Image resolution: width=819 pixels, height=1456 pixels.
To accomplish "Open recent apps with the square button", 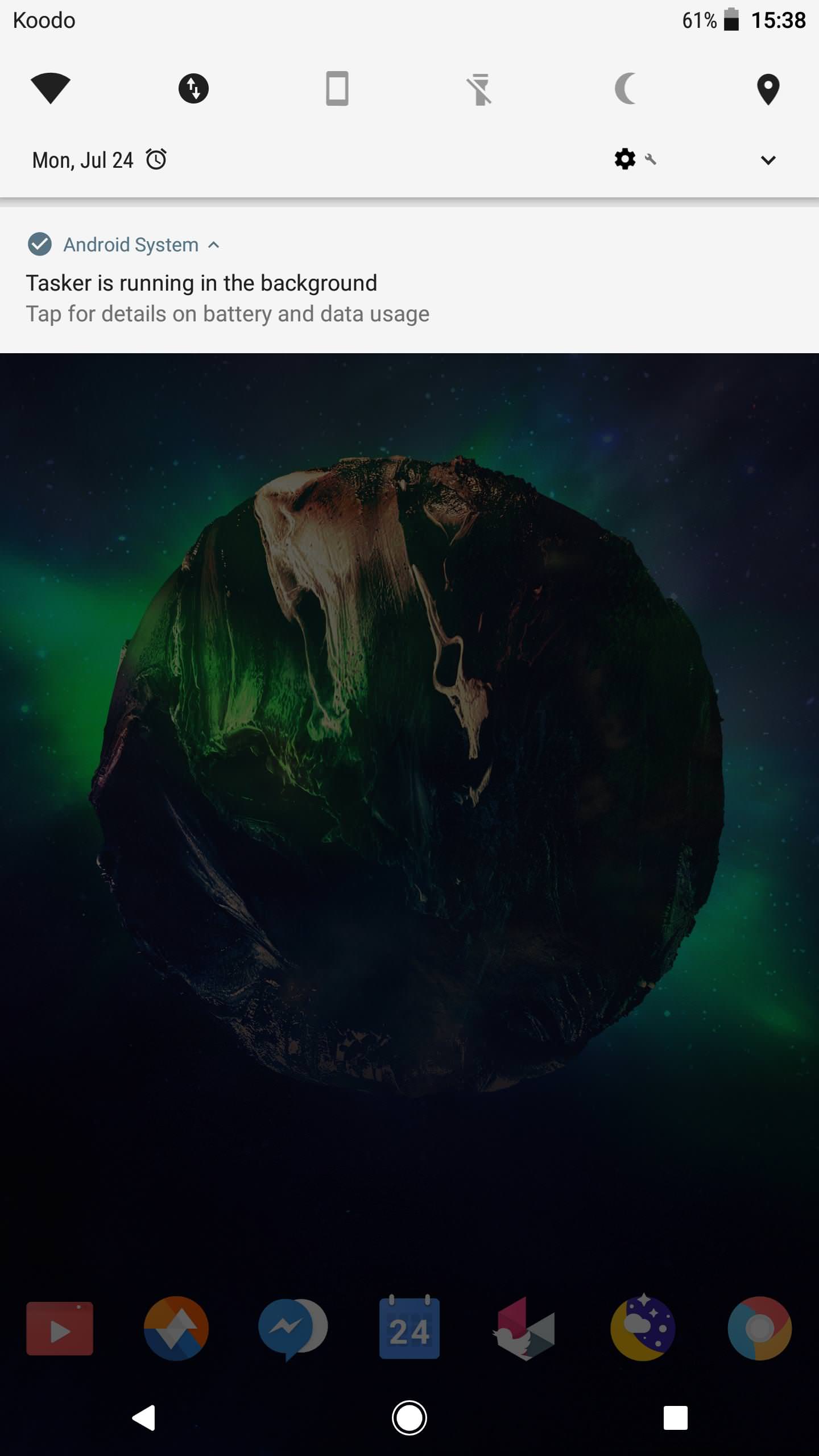I will 675,1417.
